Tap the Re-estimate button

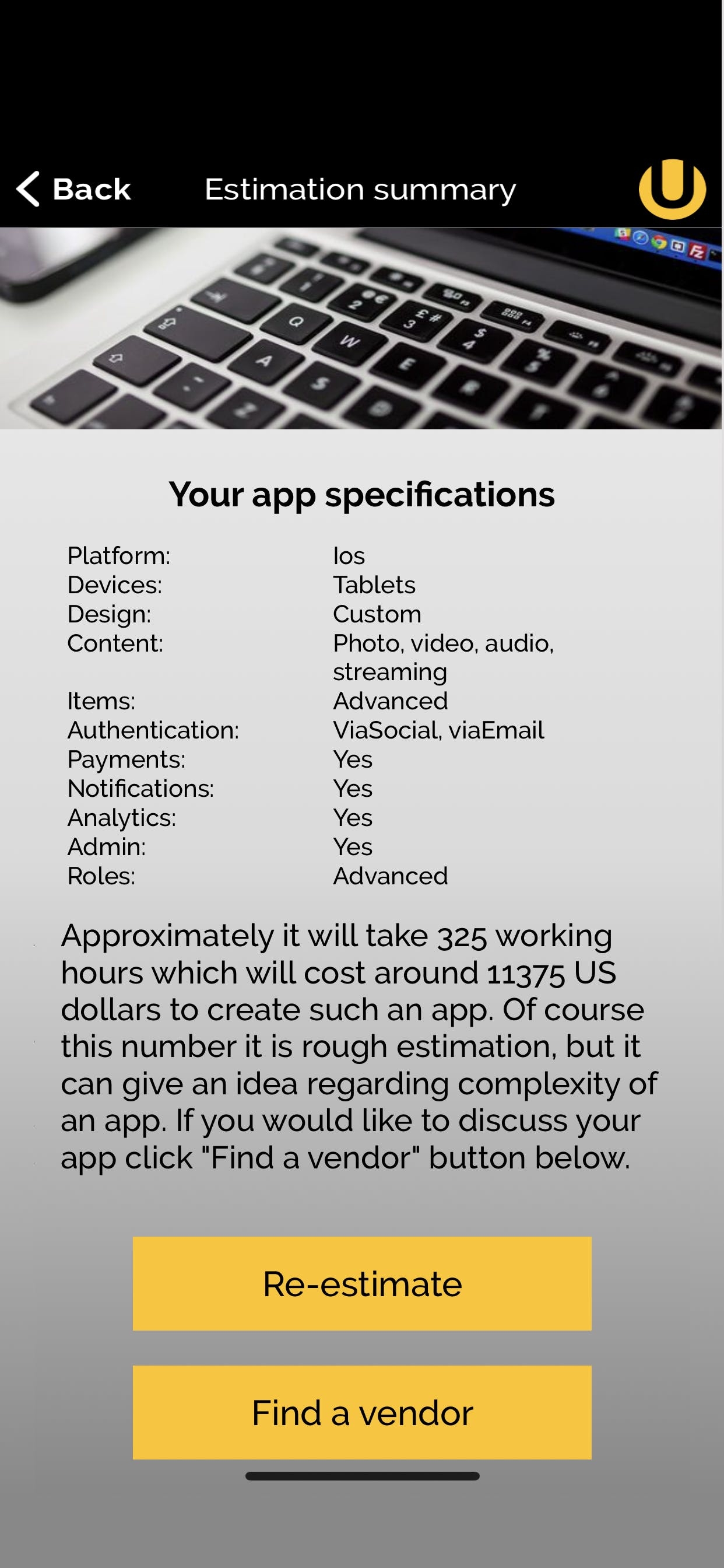pos(362,1283)
